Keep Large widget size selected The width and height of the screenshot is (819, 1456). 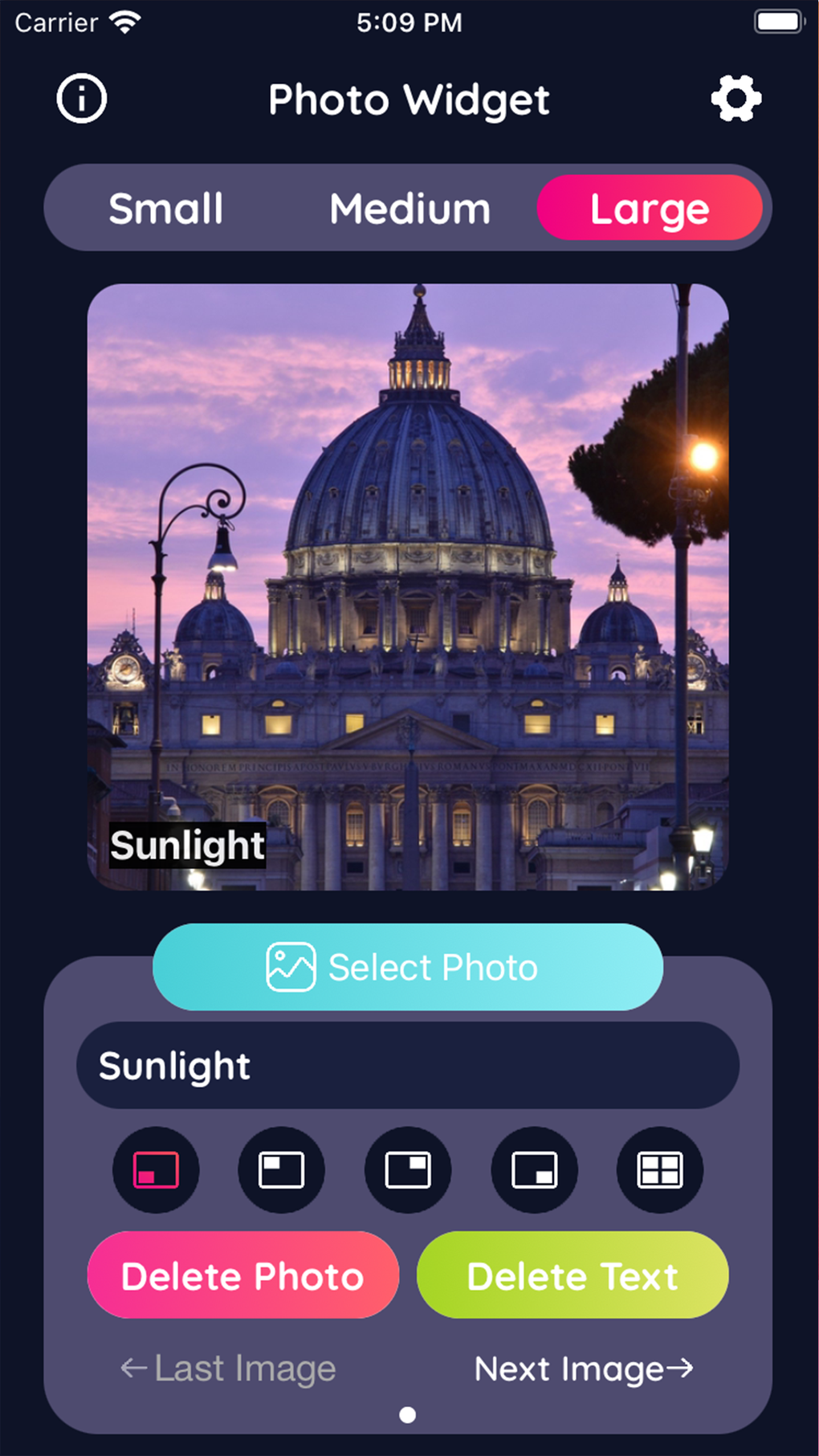(650, 208)
